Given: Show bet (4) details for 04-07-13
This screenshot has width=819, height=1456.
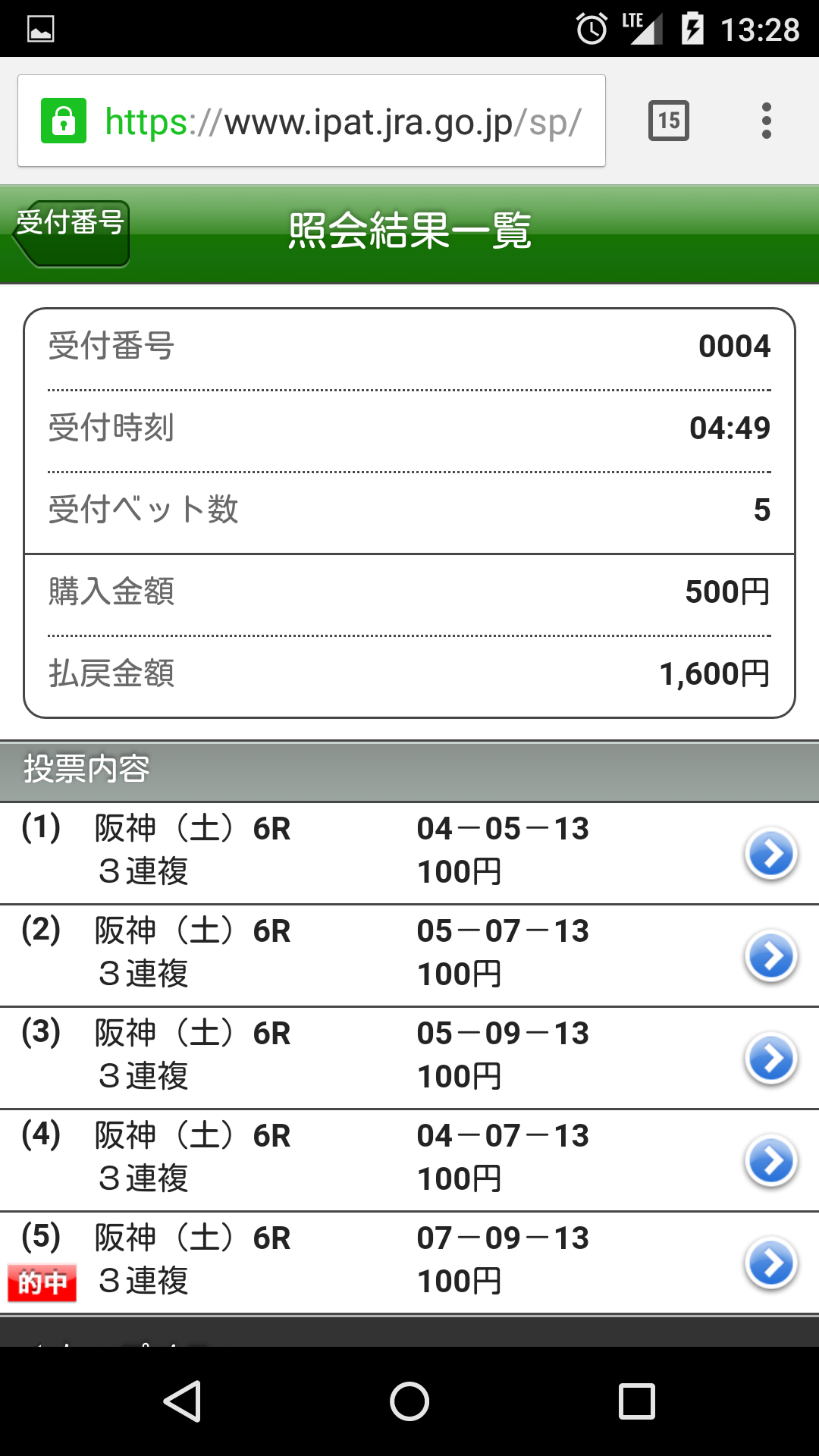Looking at the screenshot, I should point(770,1161).
